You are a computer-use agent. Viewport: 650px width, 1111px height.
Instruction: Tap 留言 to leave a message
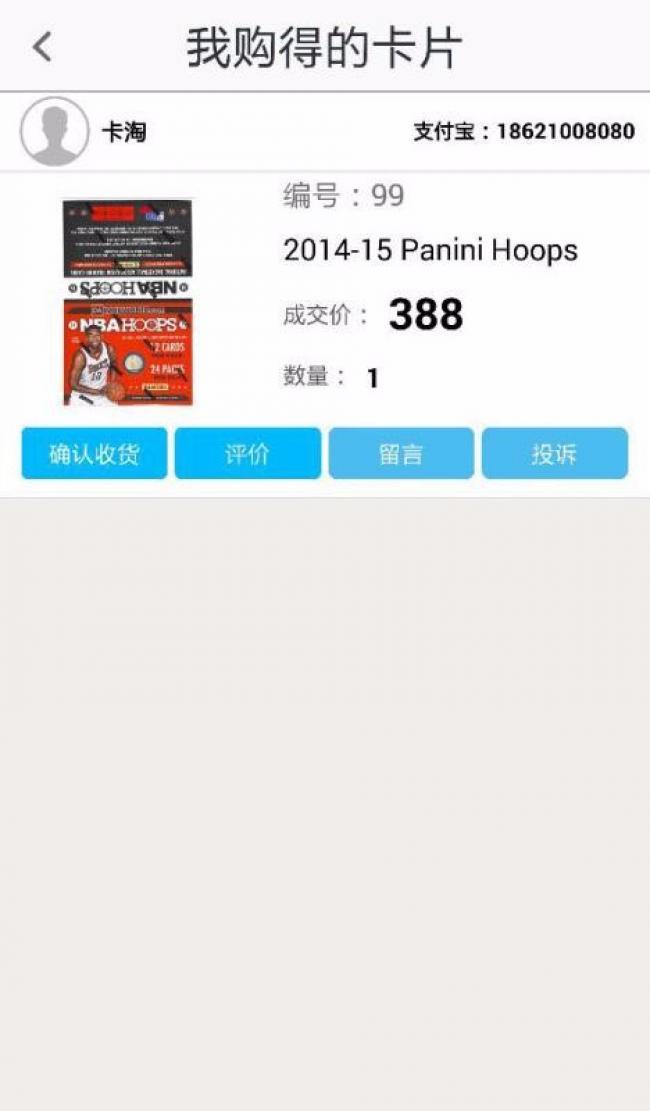(401, 453)
